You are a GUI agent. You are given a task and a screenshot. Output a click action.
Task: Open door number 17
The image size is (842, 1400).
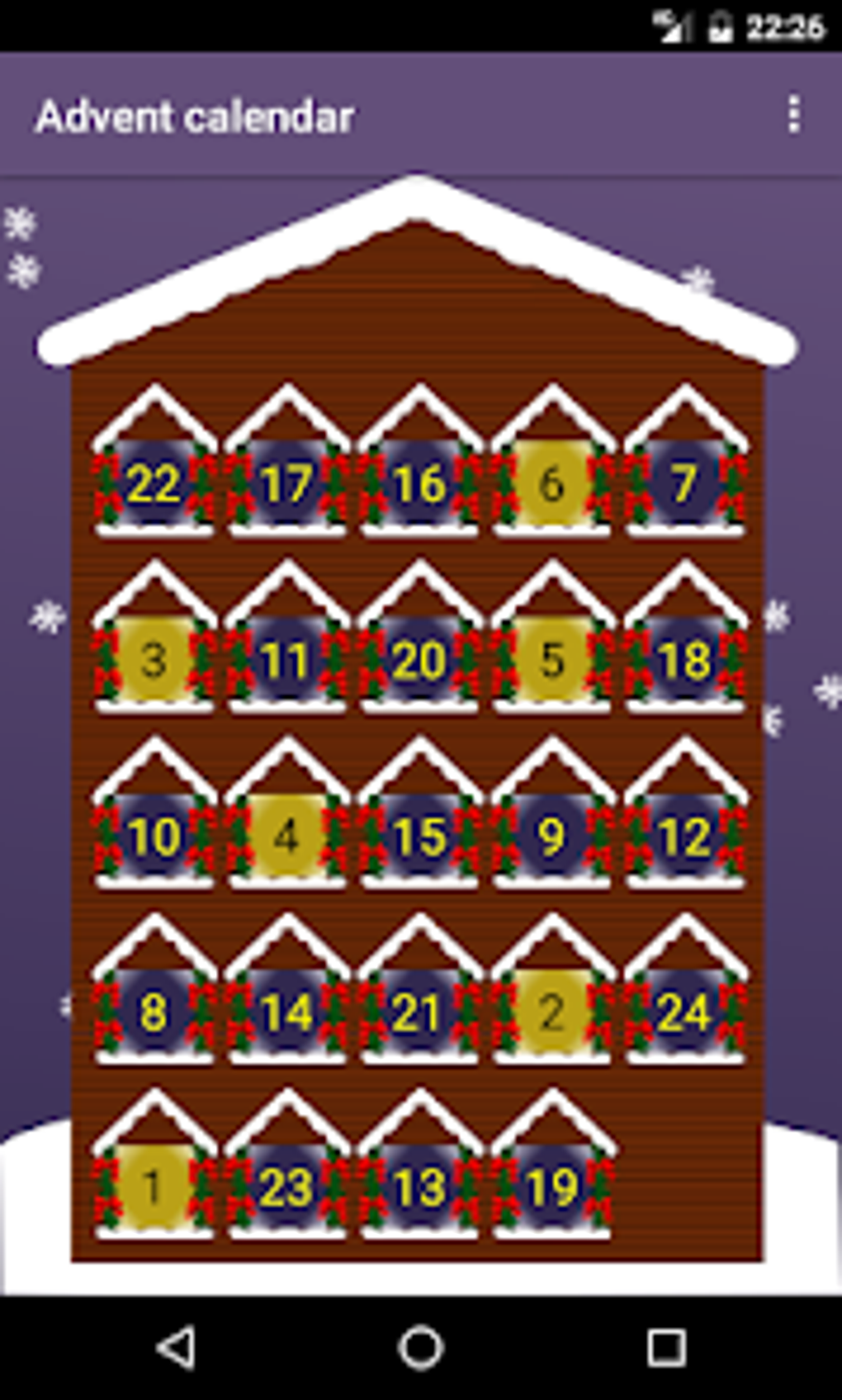point(287,485)
